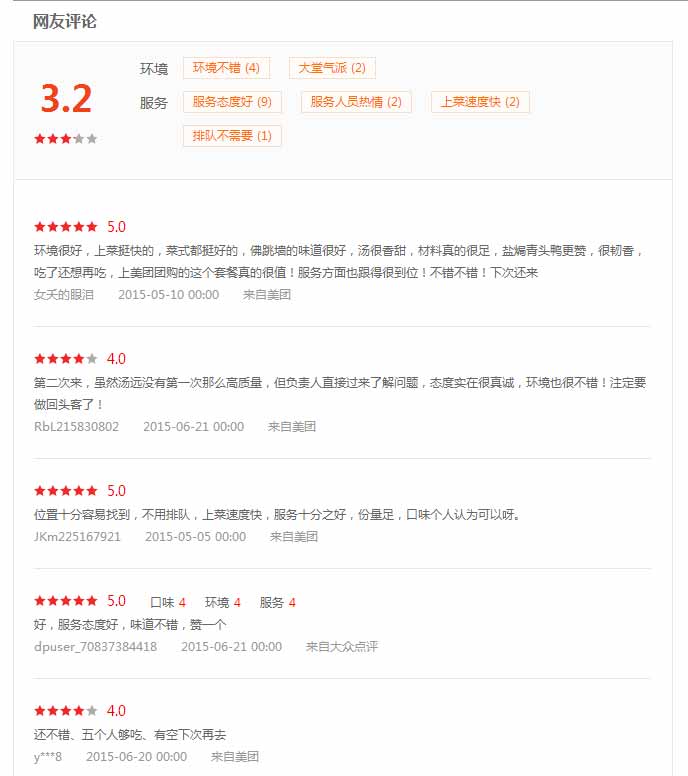
Task: Select the 上菜速度快 (2) chip
Action: 480,102
